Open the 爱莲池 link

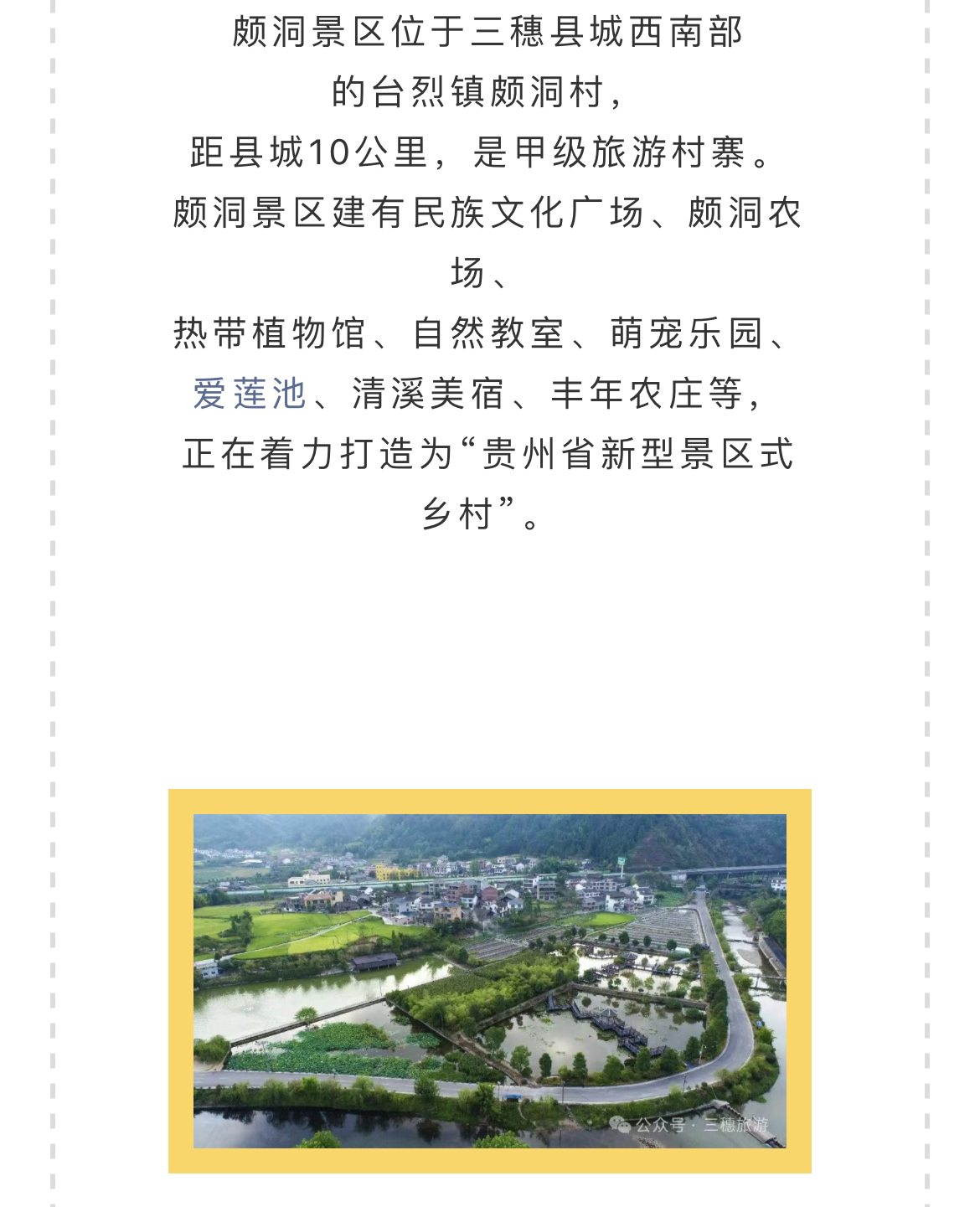point(250,394)
